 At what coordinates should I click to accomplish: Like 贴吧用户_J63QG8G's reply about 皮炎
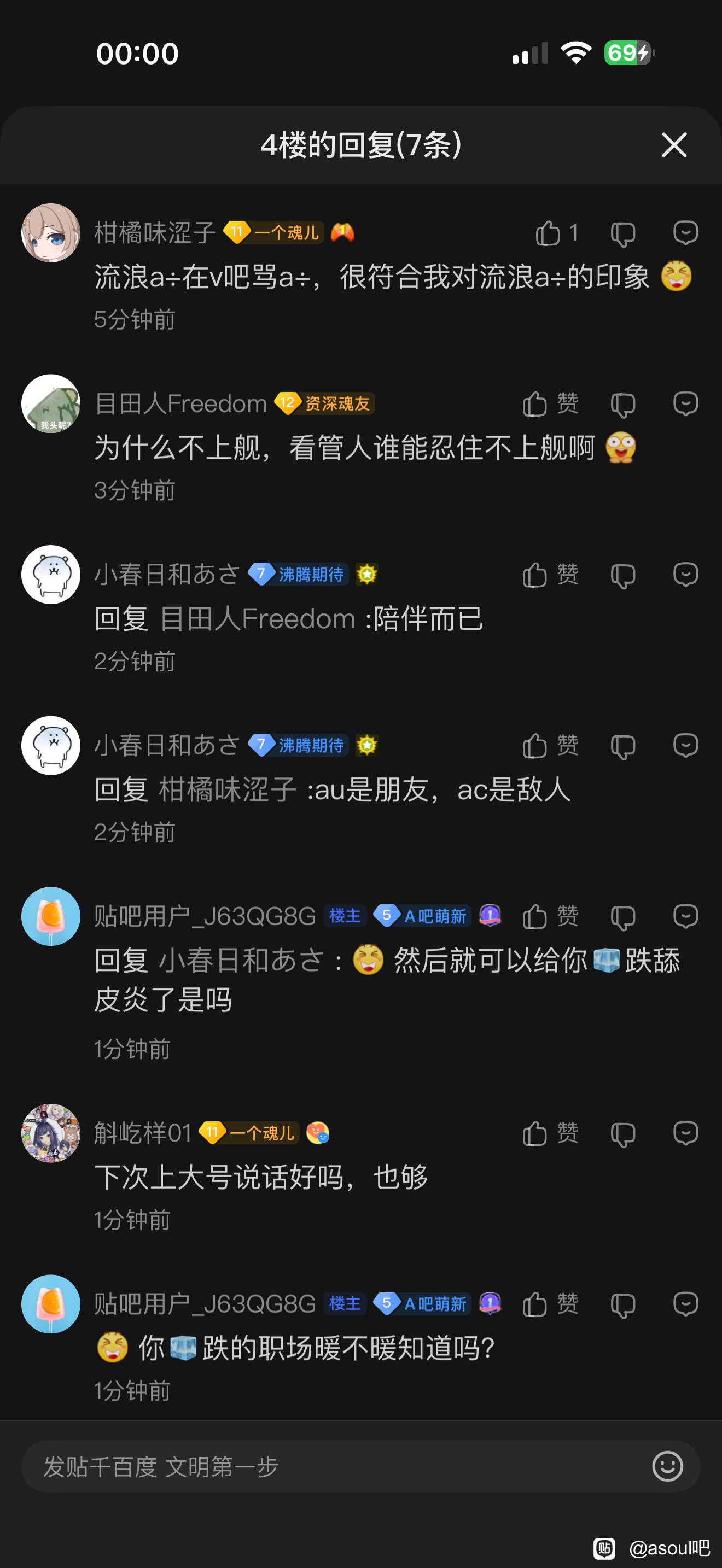(x=535, y=916)
